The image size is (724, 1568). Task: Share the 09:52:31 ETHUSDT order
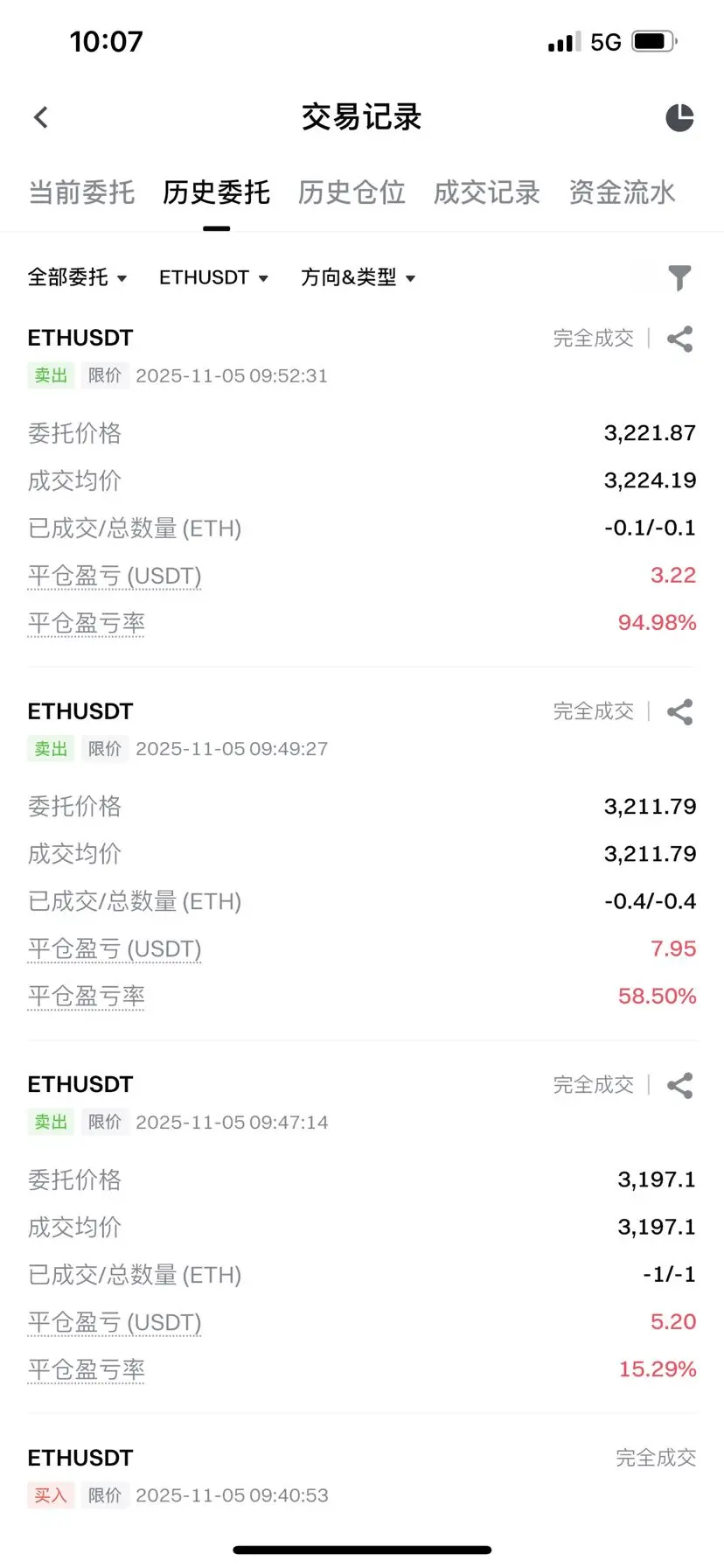(x=679, y=339)
